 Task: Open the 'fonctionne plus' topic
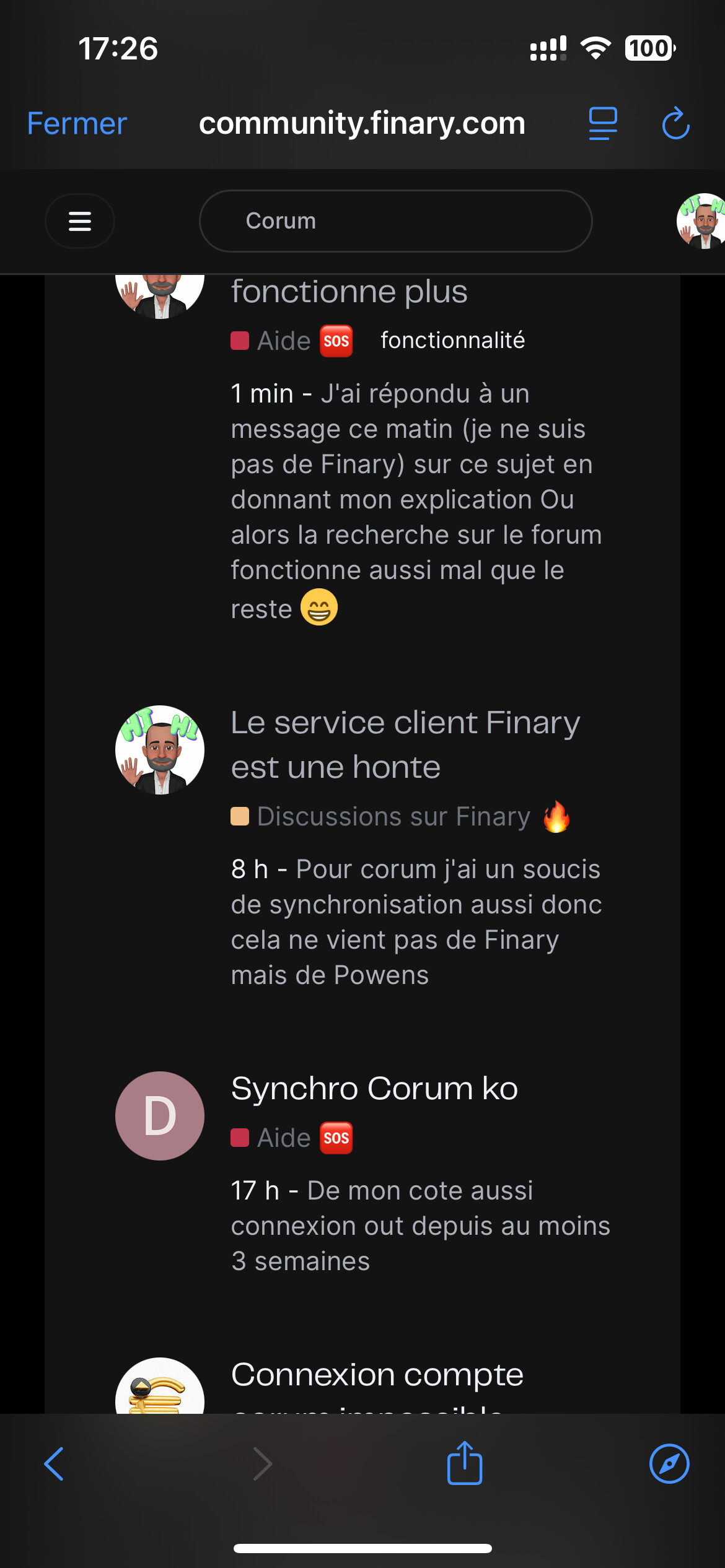point(349,292)
